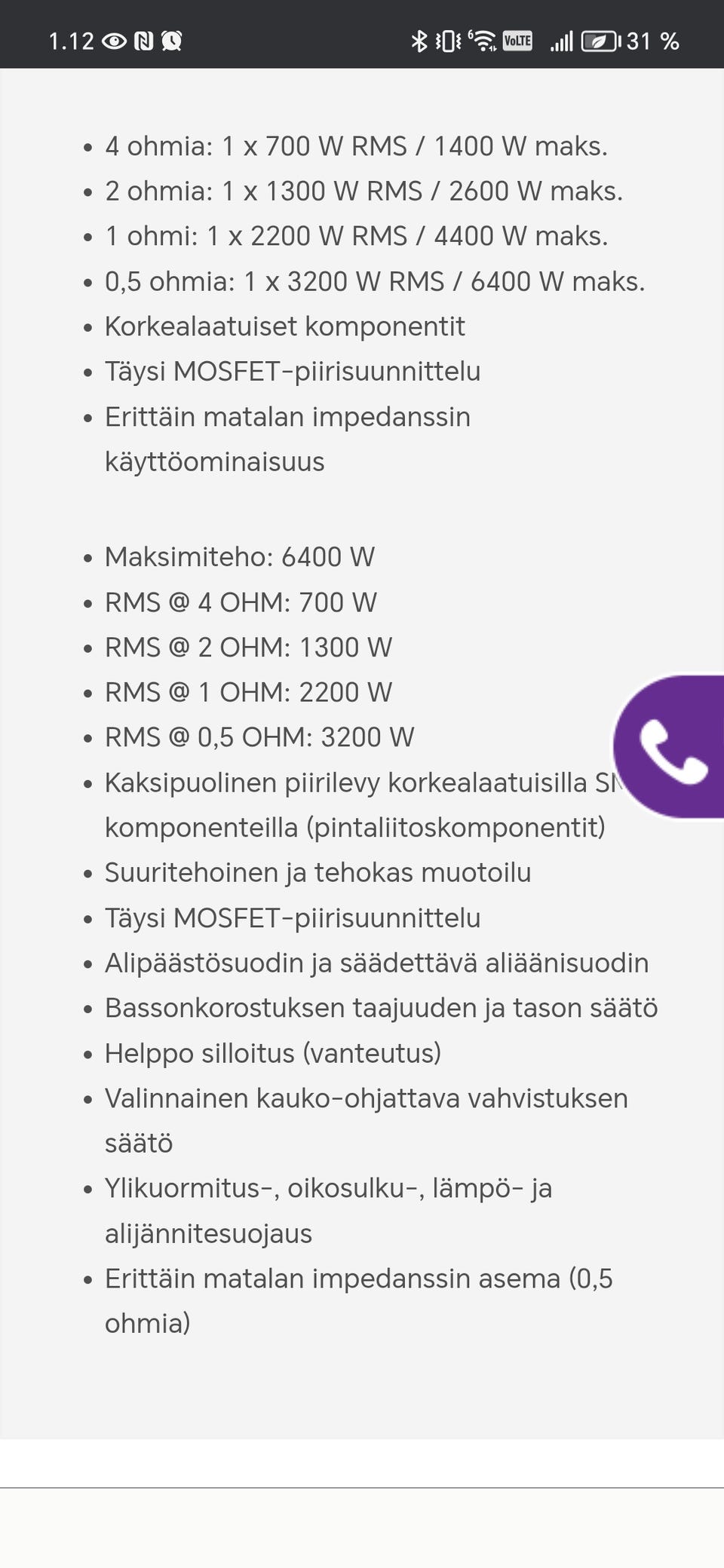Tap the Wi-Fi 6 signal icon

pyautogui.click(x=483, y=41)
